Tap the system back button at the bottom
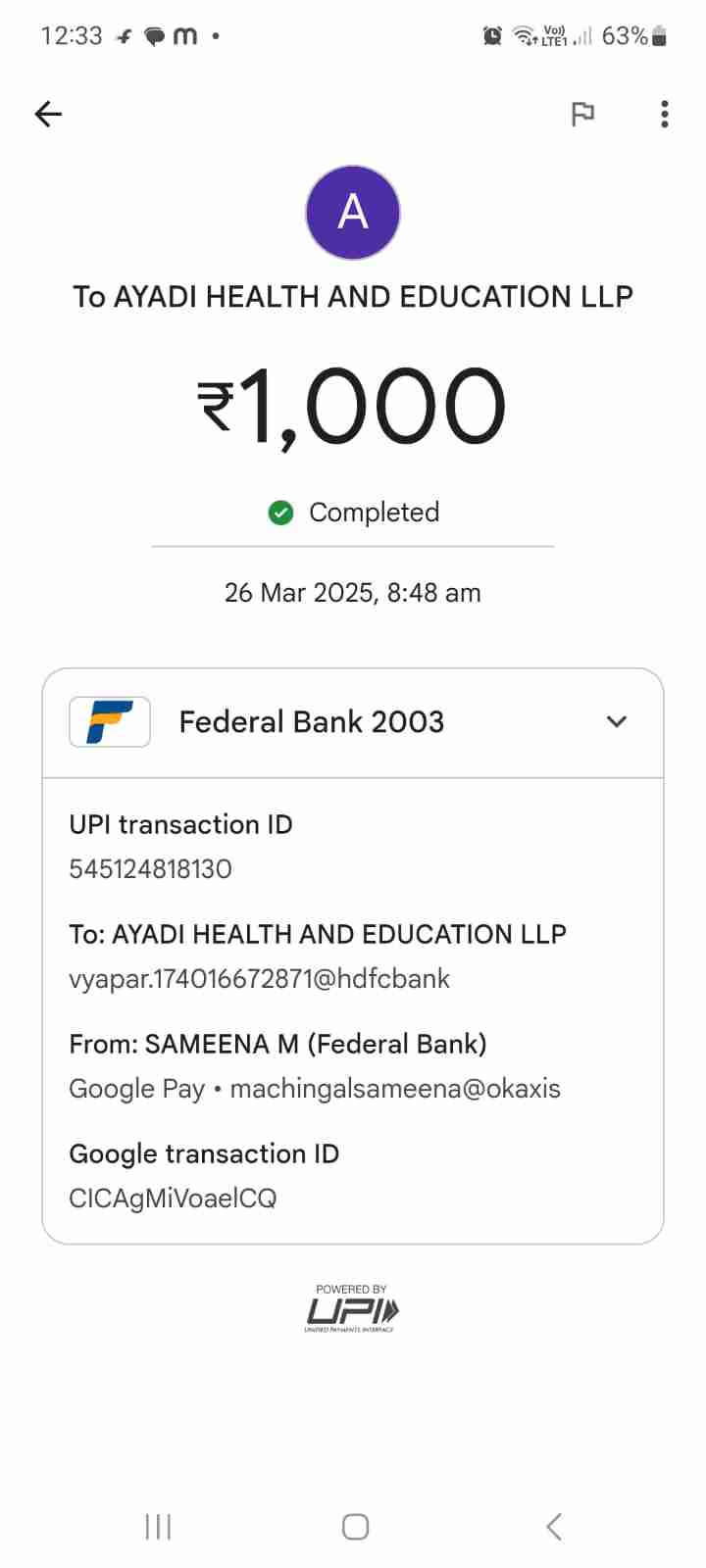This screenshot has height=1568, width=706. coord(554,1526)
